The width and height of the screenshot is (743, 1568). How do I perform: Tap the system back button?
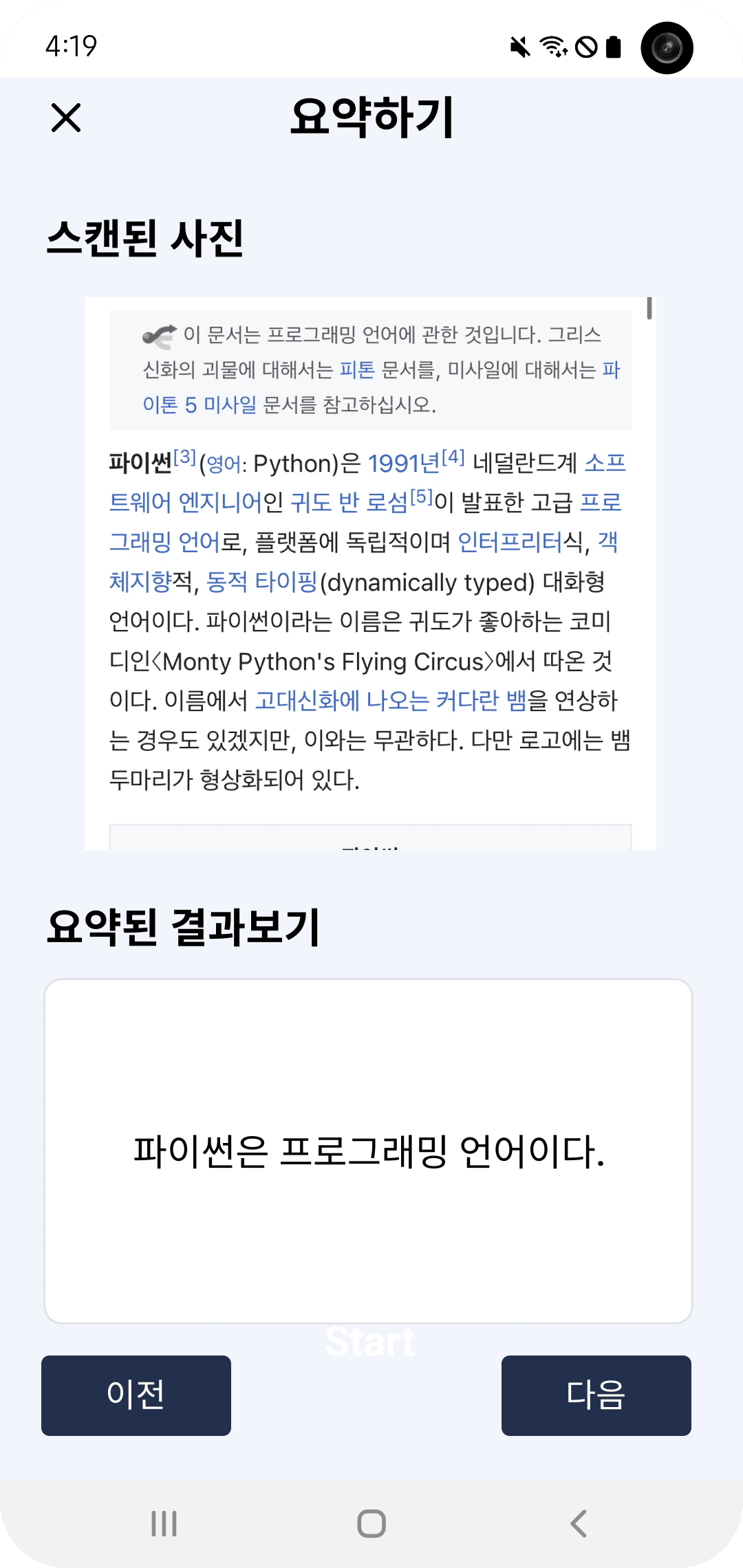(579, 1523)
